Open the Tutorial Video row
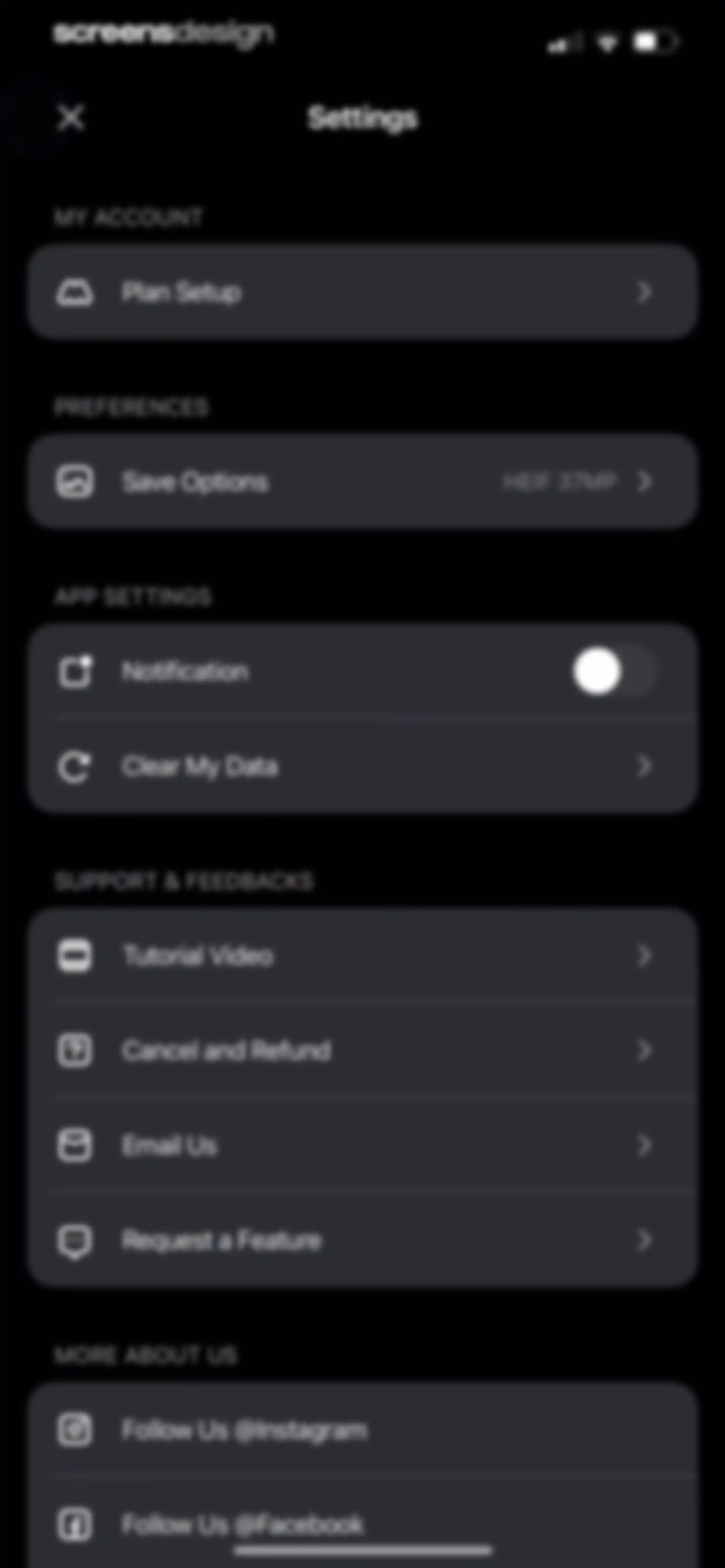Image resolution: width=725 pixels, height=1568 pixels. [362, 956]
